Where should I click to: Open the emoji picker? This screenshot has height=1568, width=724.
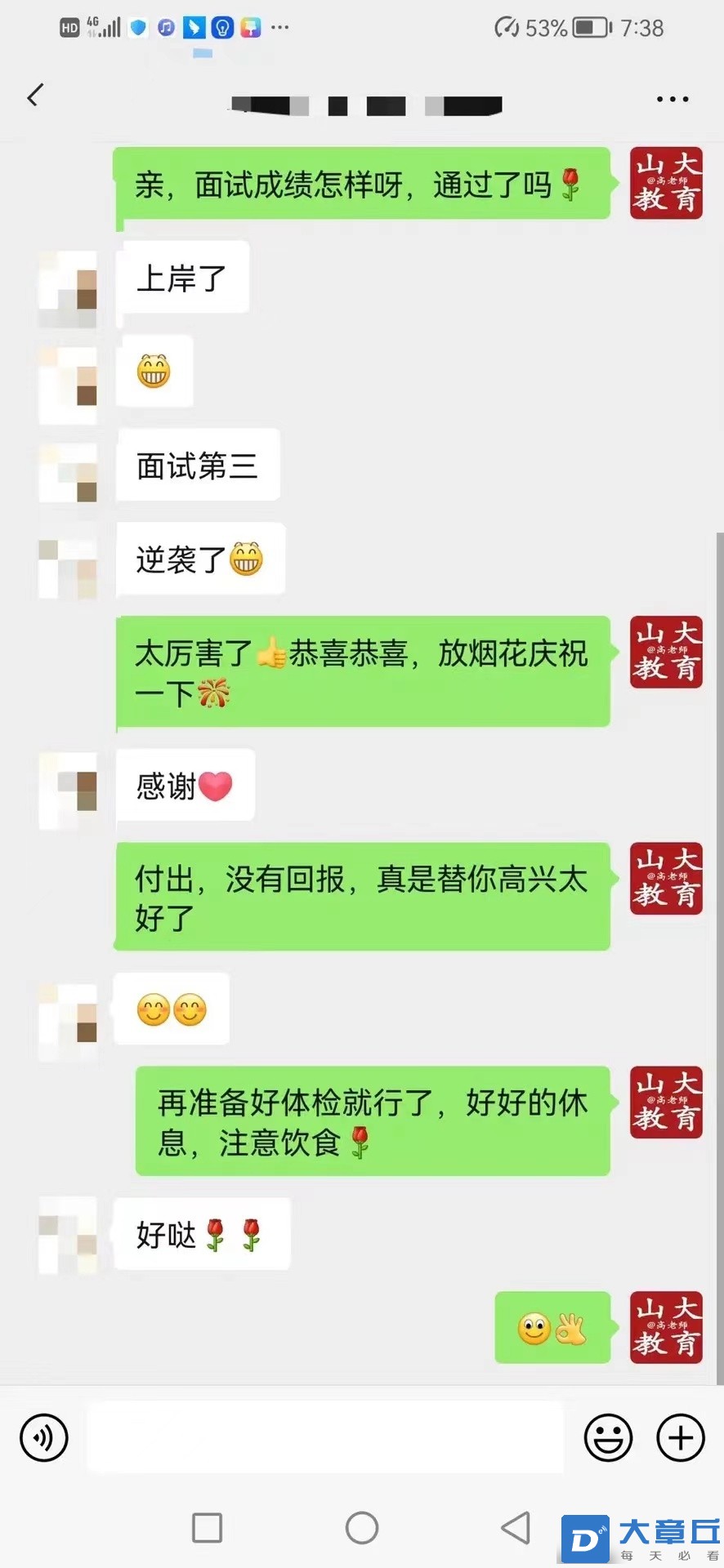tap(608, 1437)
